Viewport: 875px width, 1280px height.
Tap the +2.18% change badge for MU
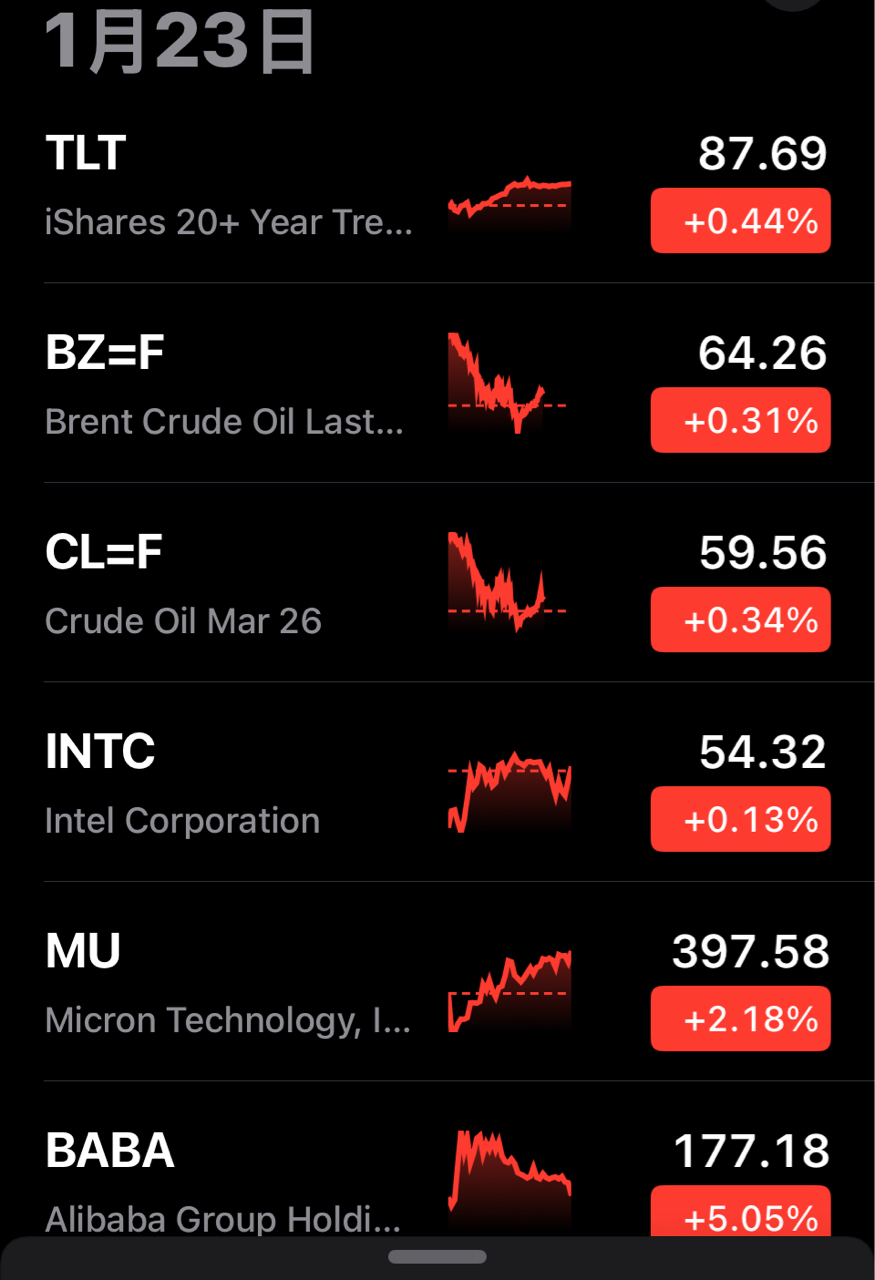740,1019
